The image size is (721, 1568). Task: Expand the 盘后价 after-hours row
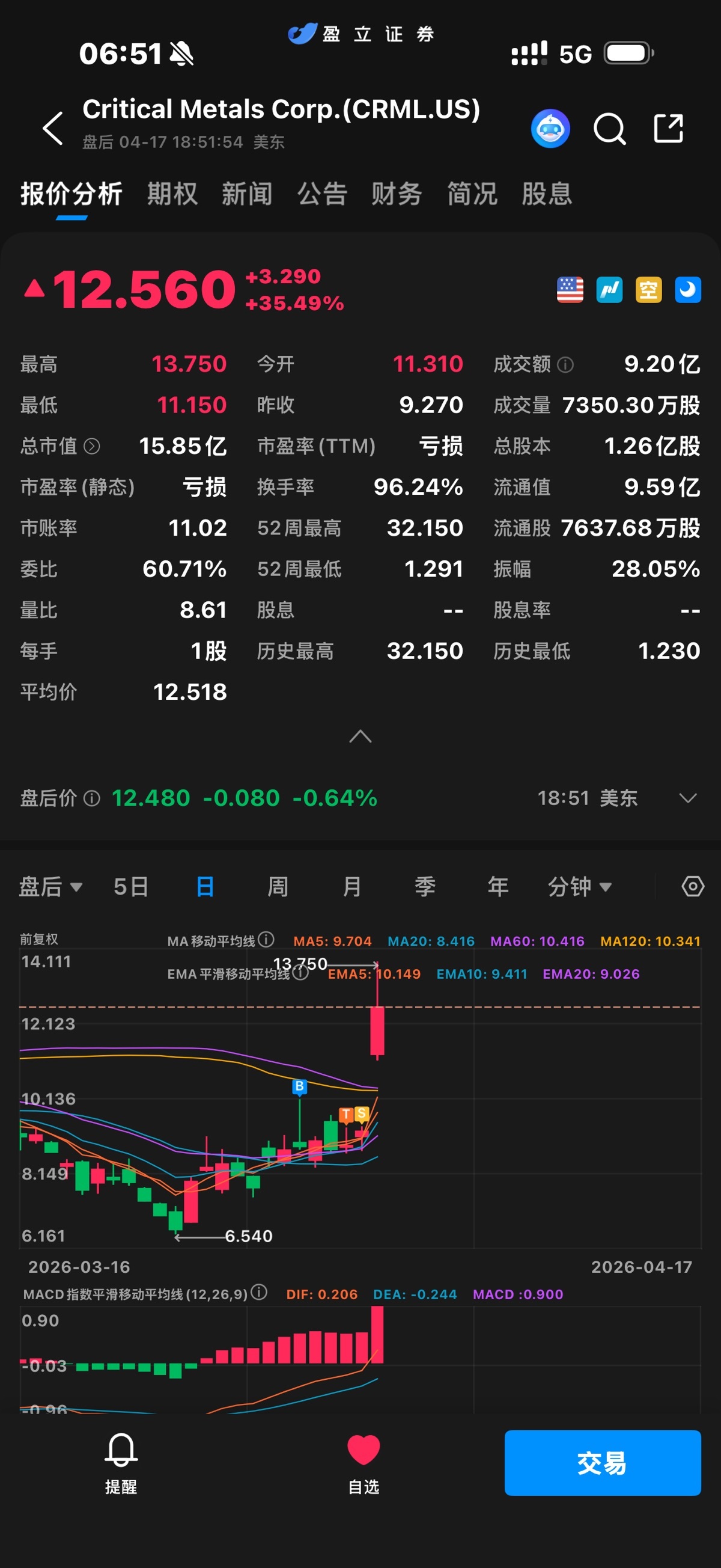click(x=687, y=798)
